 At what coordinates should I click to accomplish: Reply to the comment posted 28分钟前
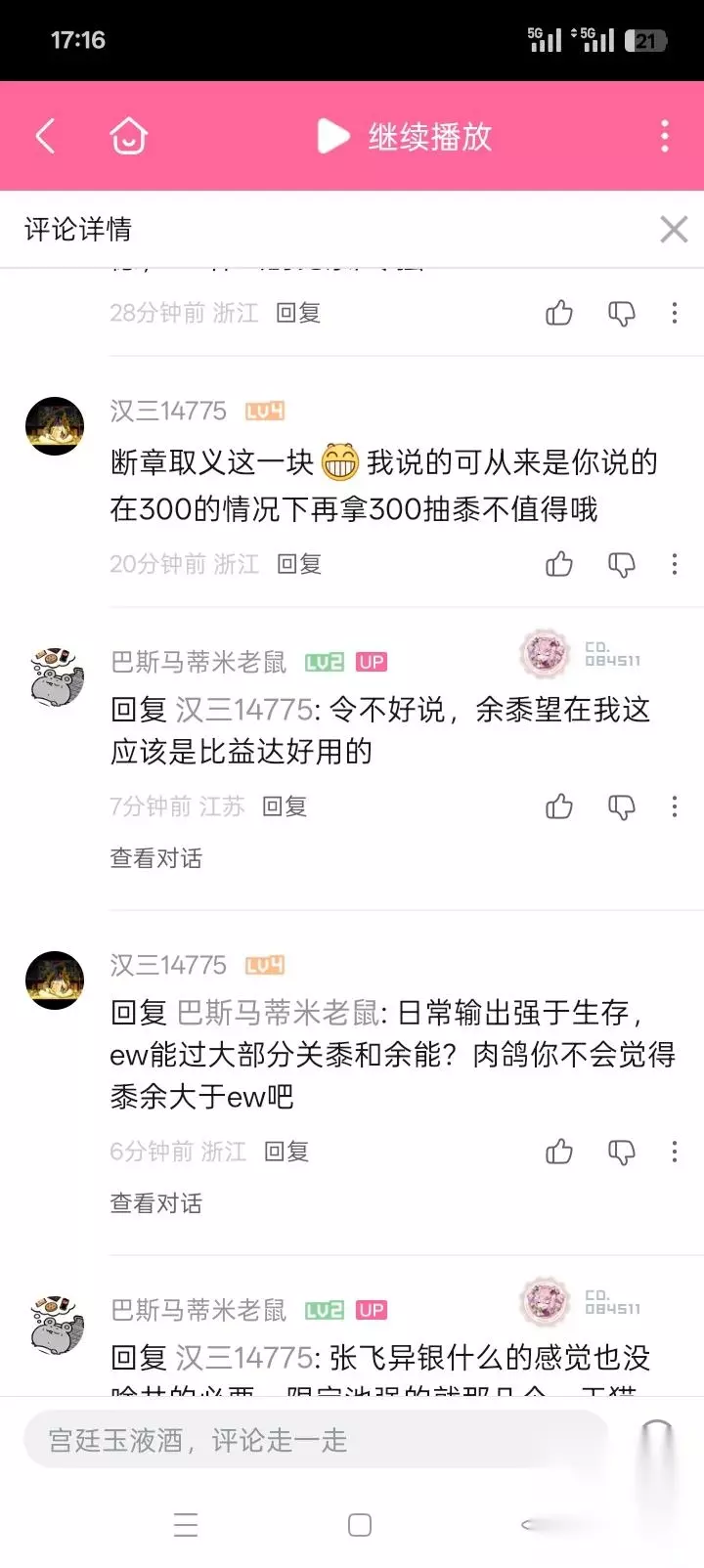tap(298, 313)
